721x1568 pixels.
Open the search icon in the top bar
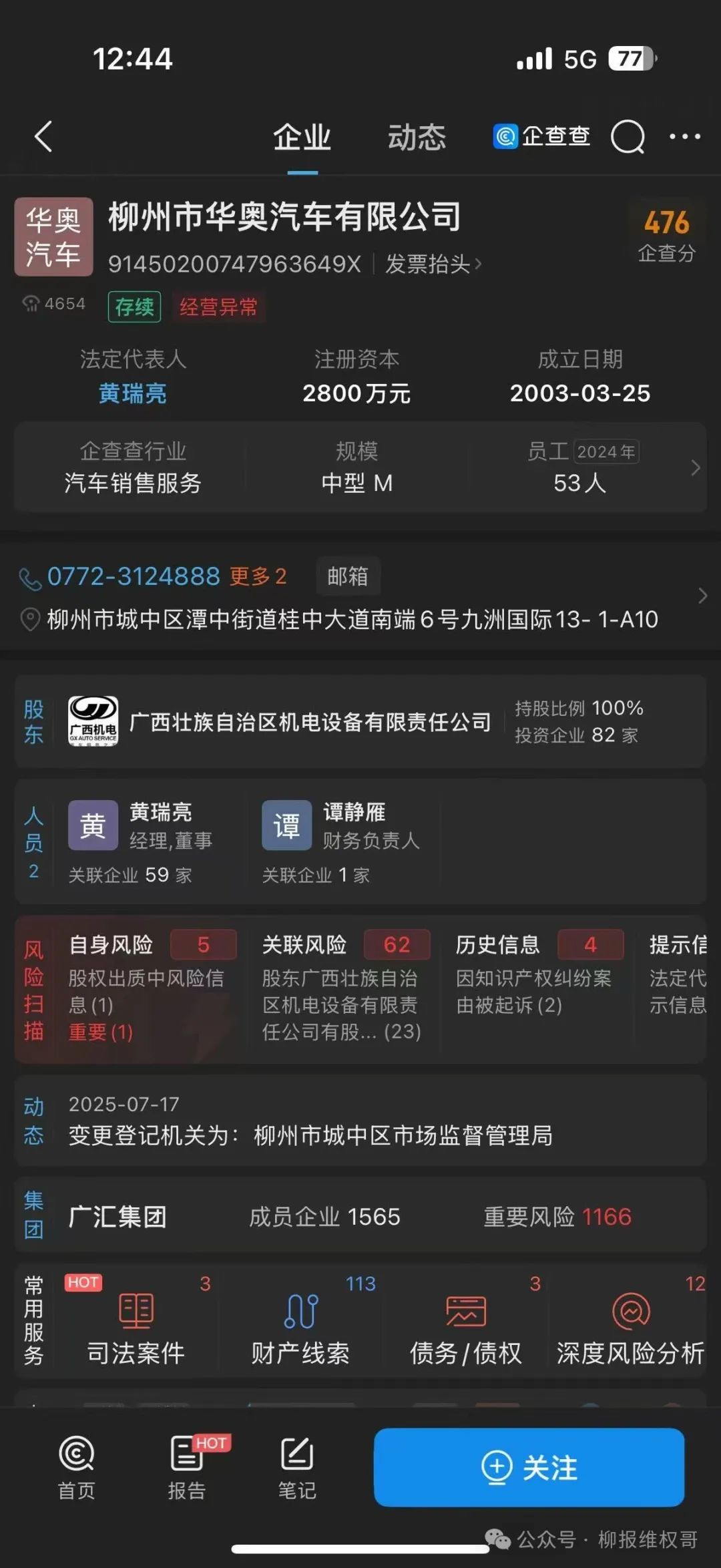click(x=628, y=137)
